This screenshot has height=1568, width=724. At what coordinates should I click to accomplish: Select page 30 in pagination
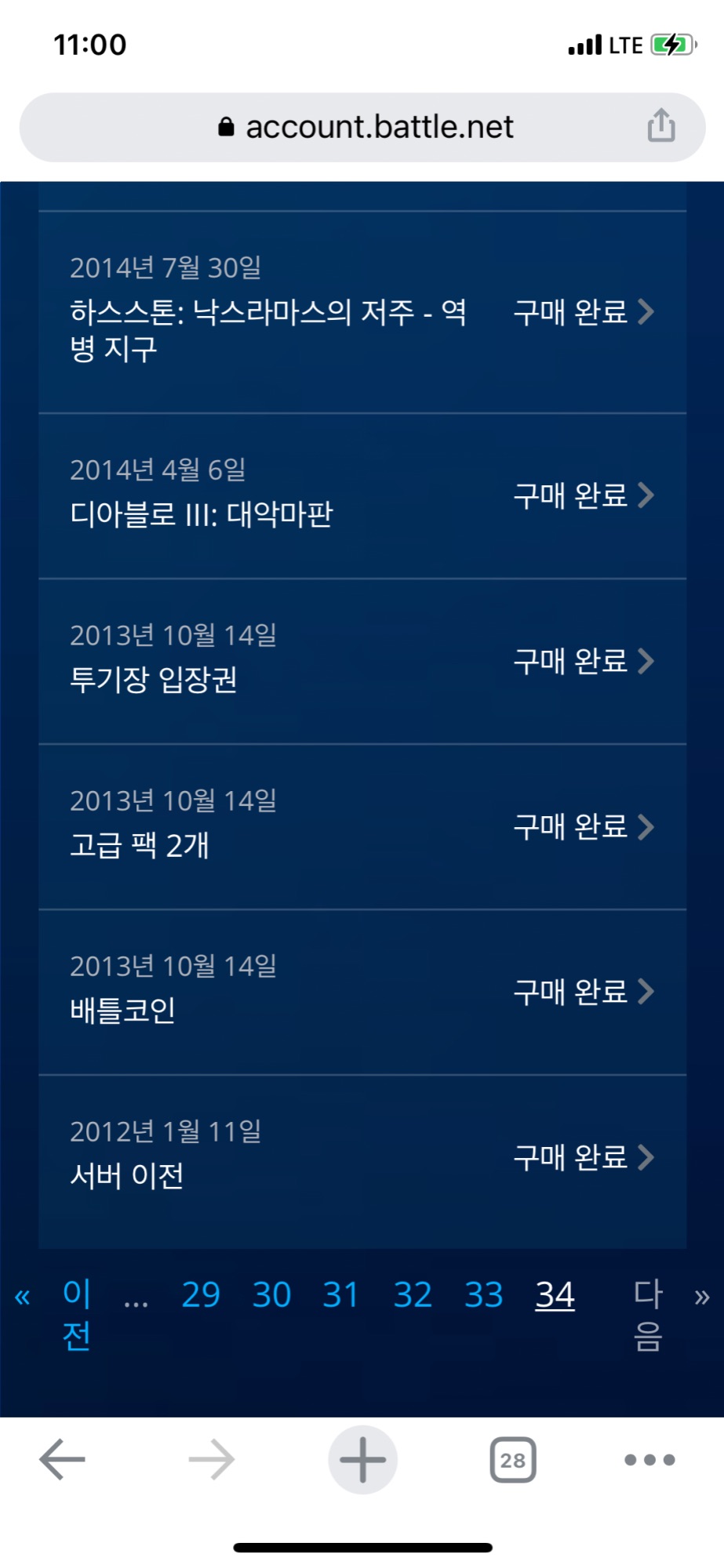point(271,1294)
